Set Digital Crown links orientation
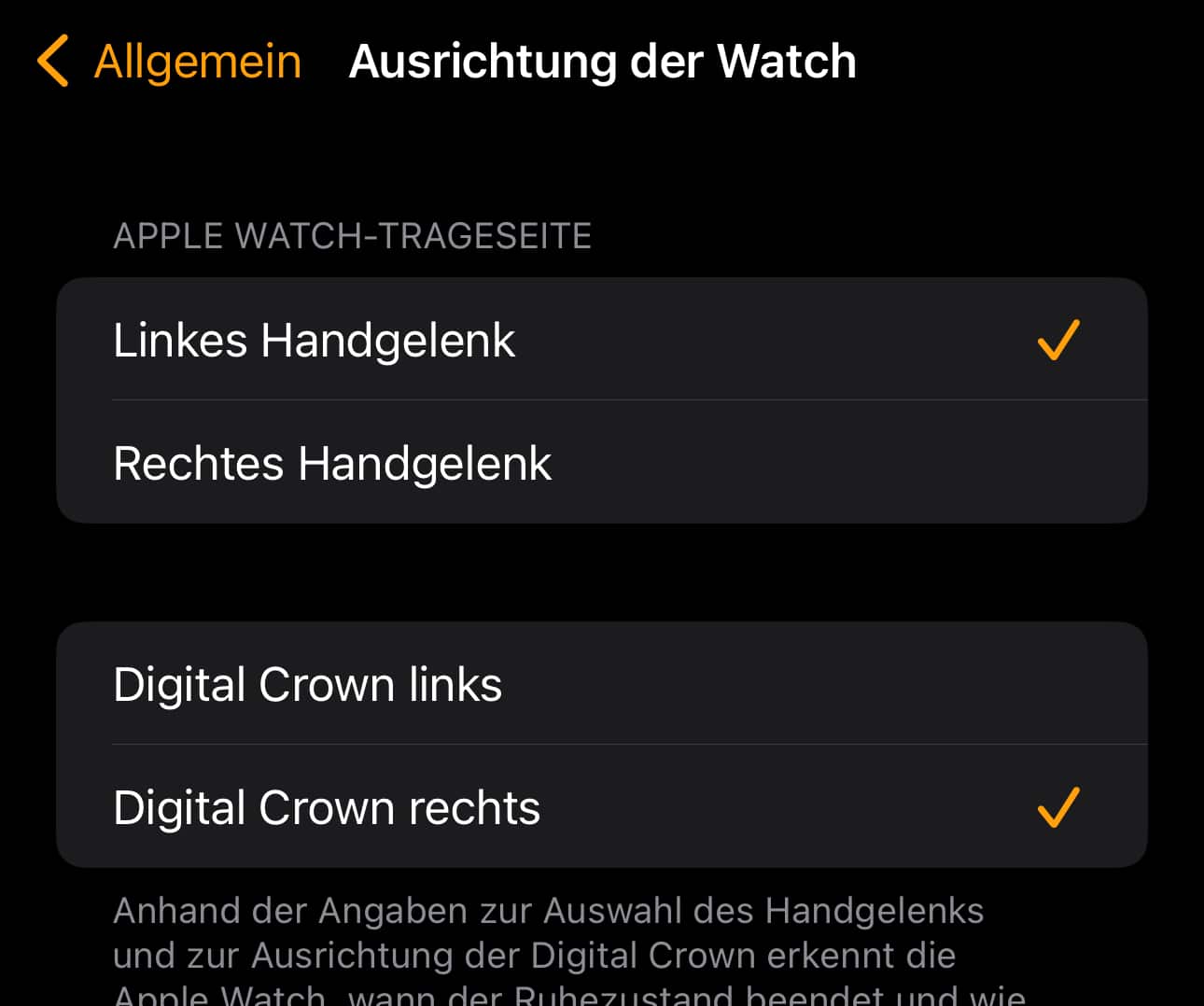 click(601, 684)
